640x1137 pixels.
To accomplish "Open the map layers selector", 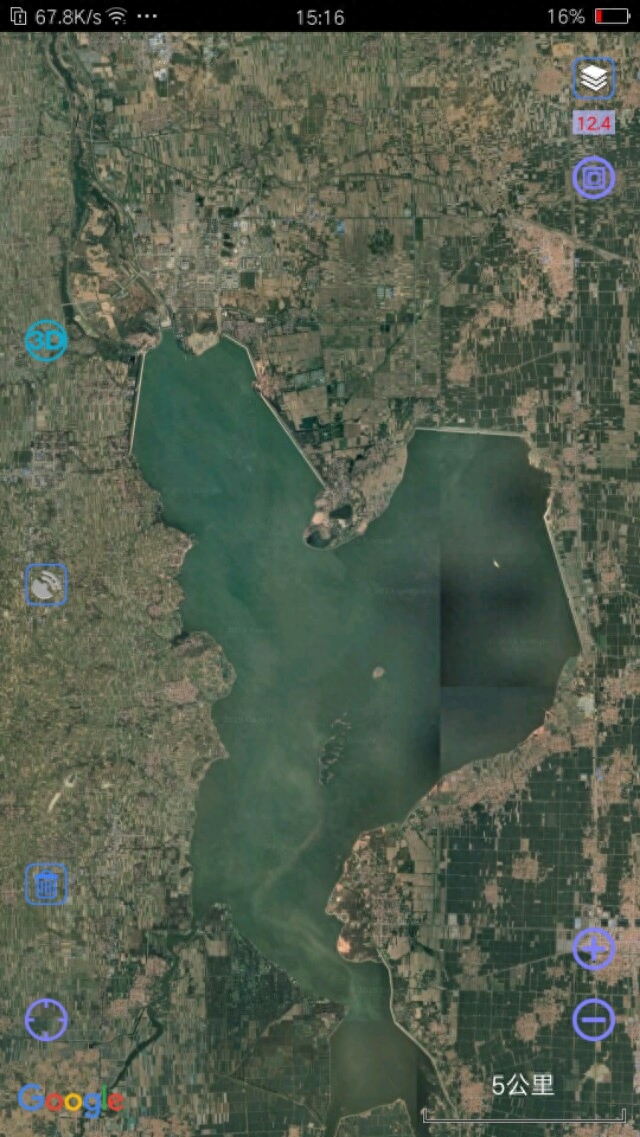I will (594, 78).
